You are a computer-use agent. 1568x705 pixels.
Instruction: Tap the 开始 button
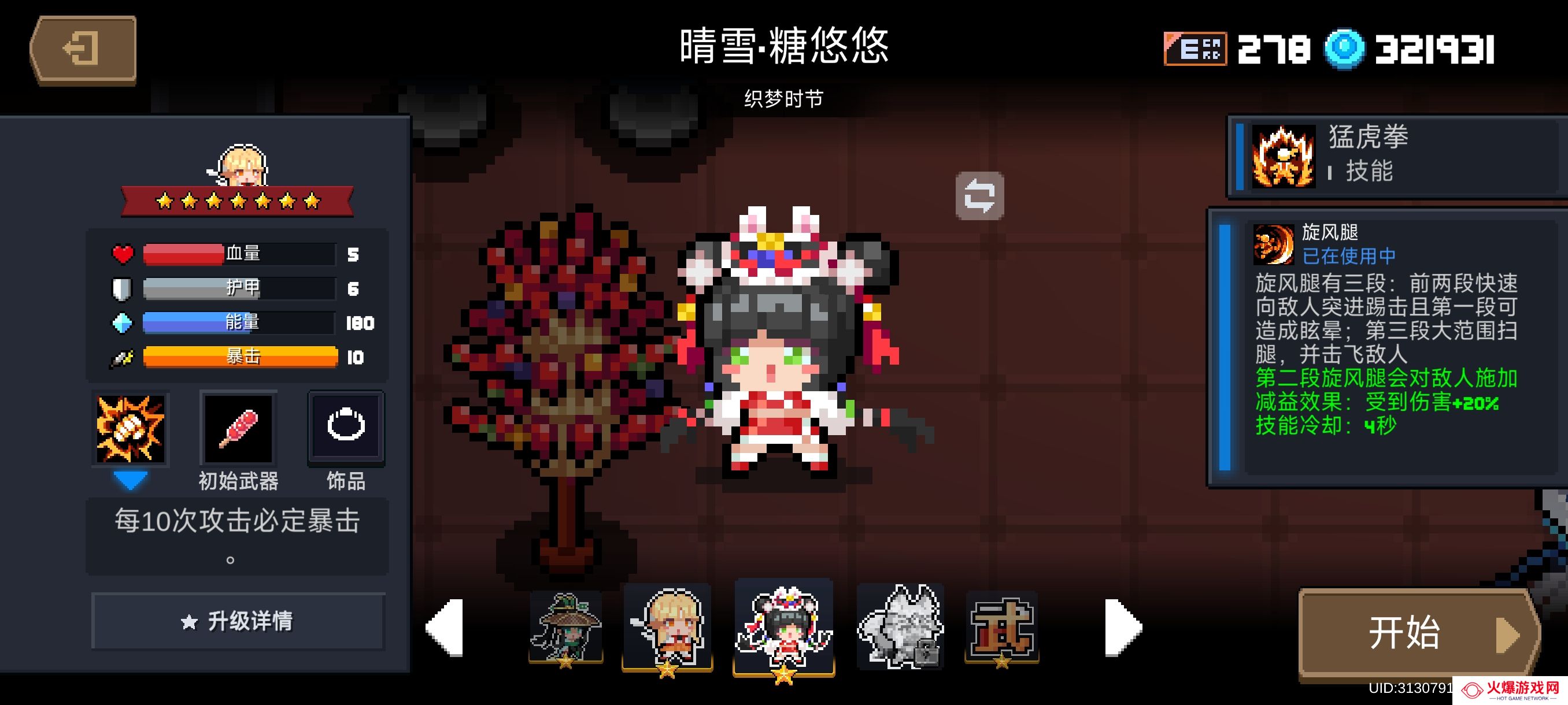(x=1418, y=633)
